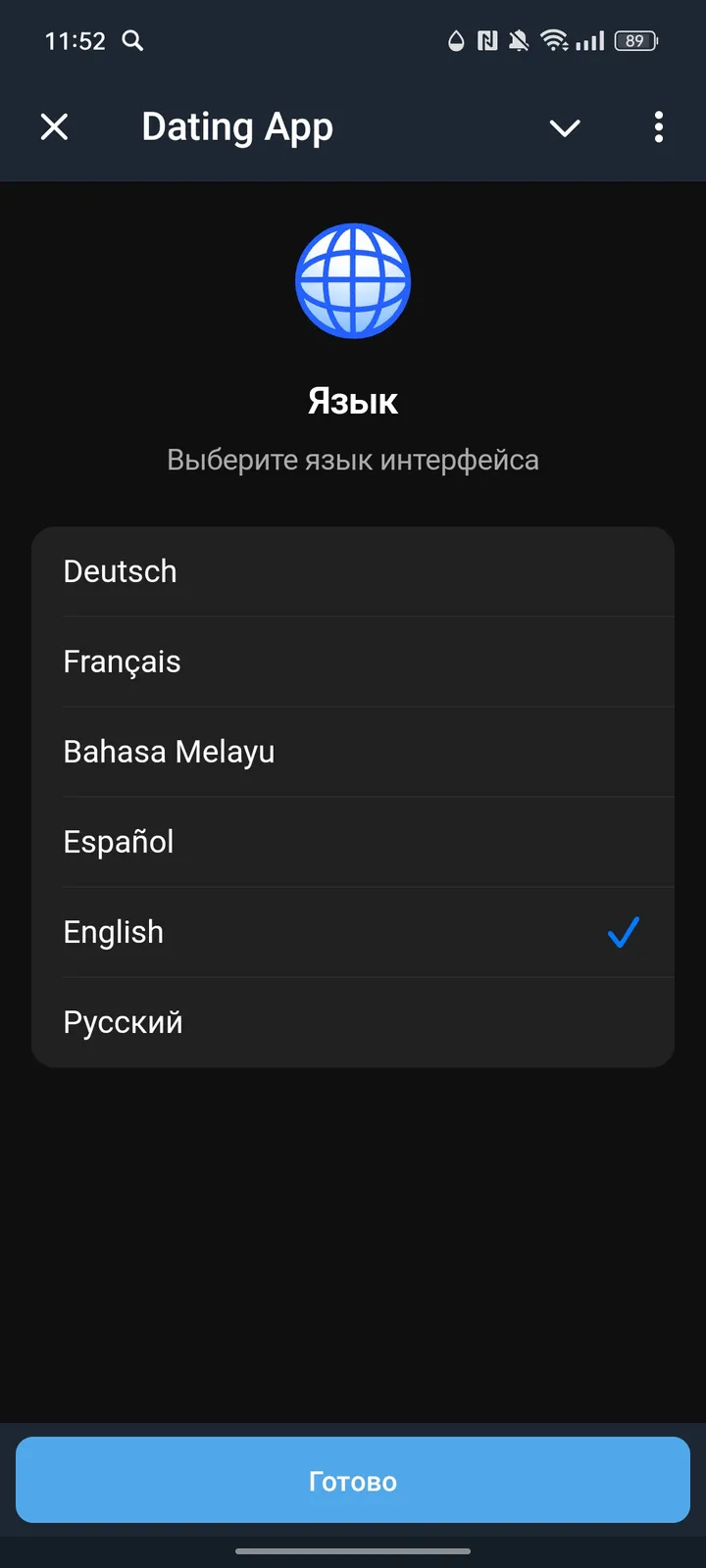Screen dimensions: 706x1568
Task: Close the Dating App with the X
Action: pyautogui.click(x=55, y=126)
